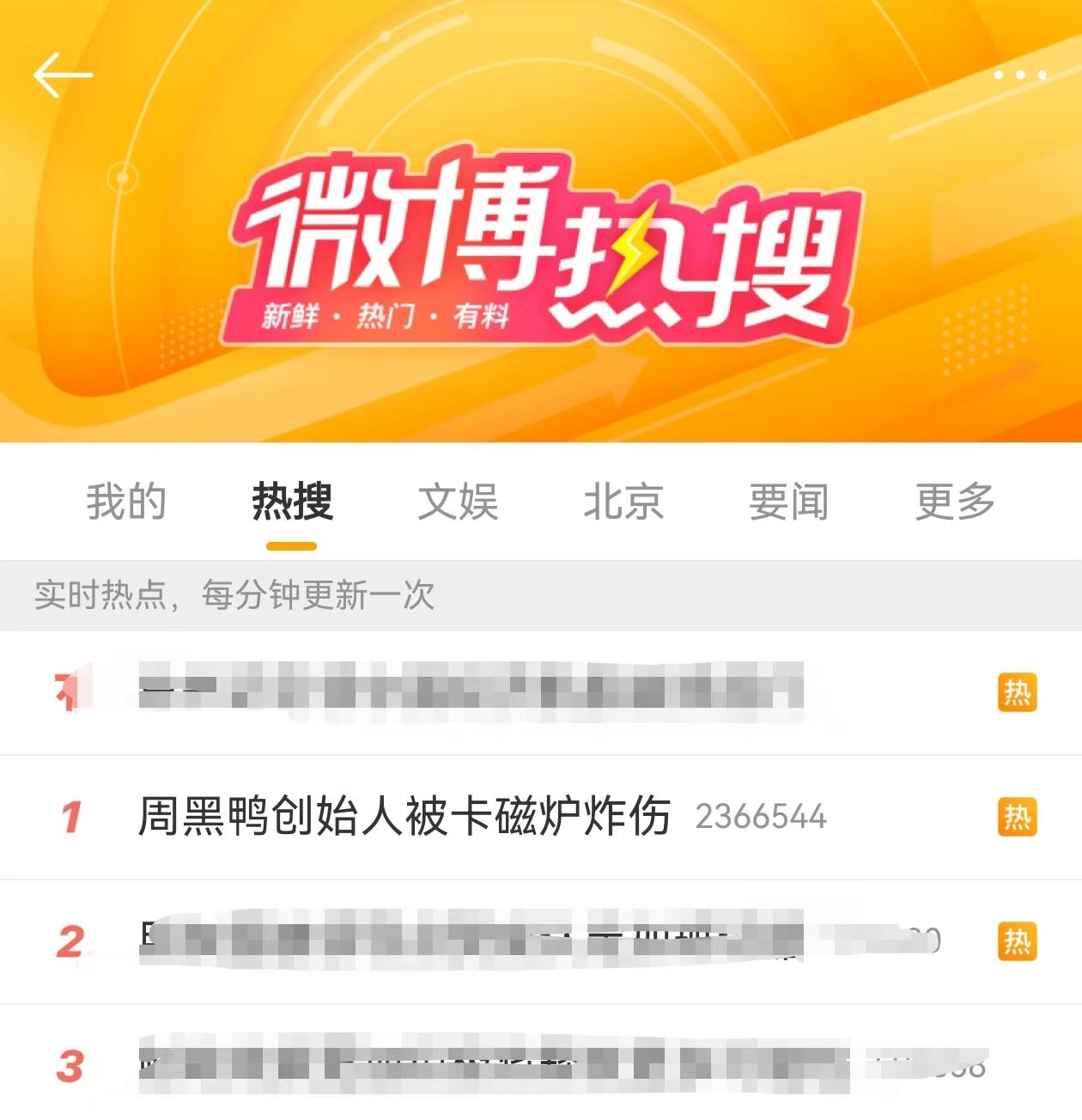Open the 北京 tab
Viewport: 1082px width, 1120px height.
[x=623, y=502]
